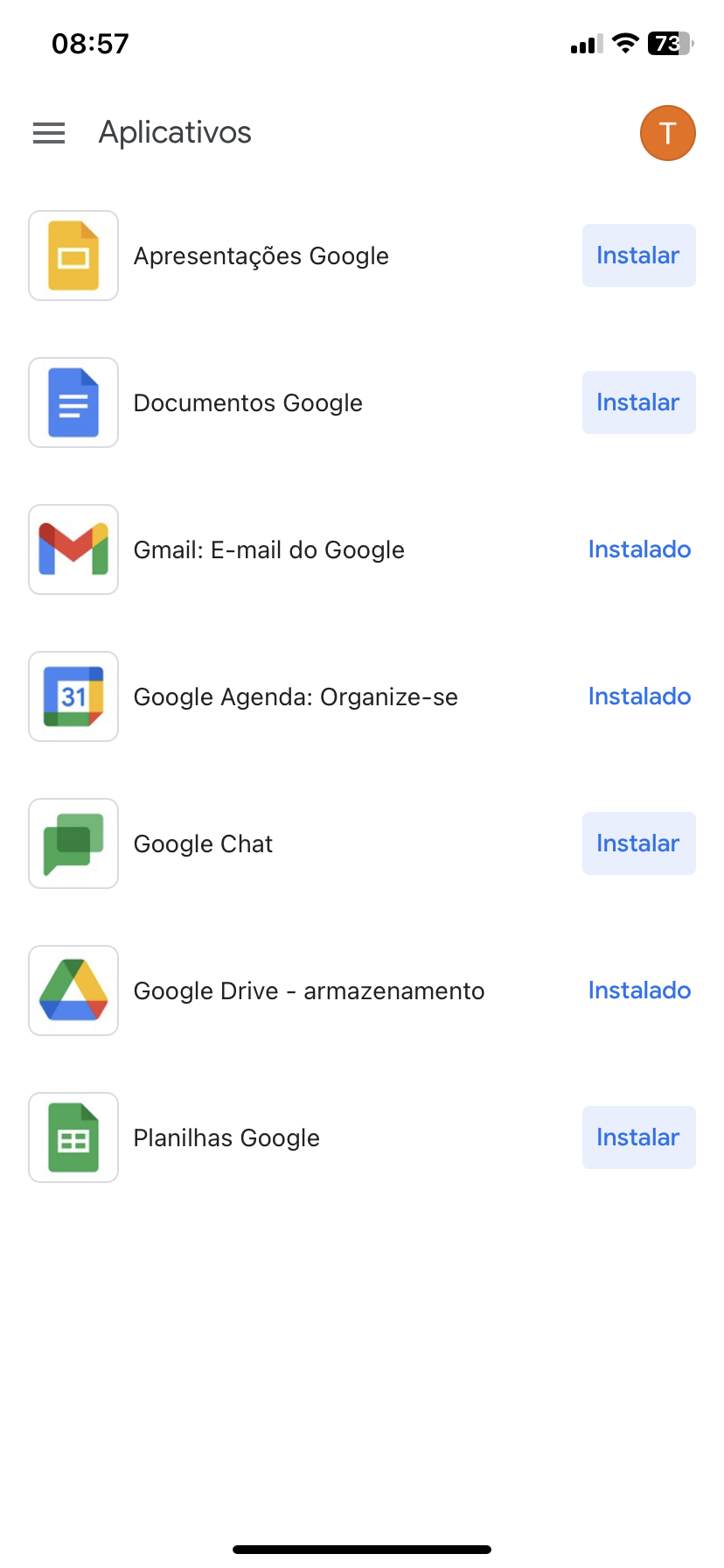The height and width of the screenshot is (1568, 724).
Task: Install Planilhas Google
Action: pos(638,1137)
